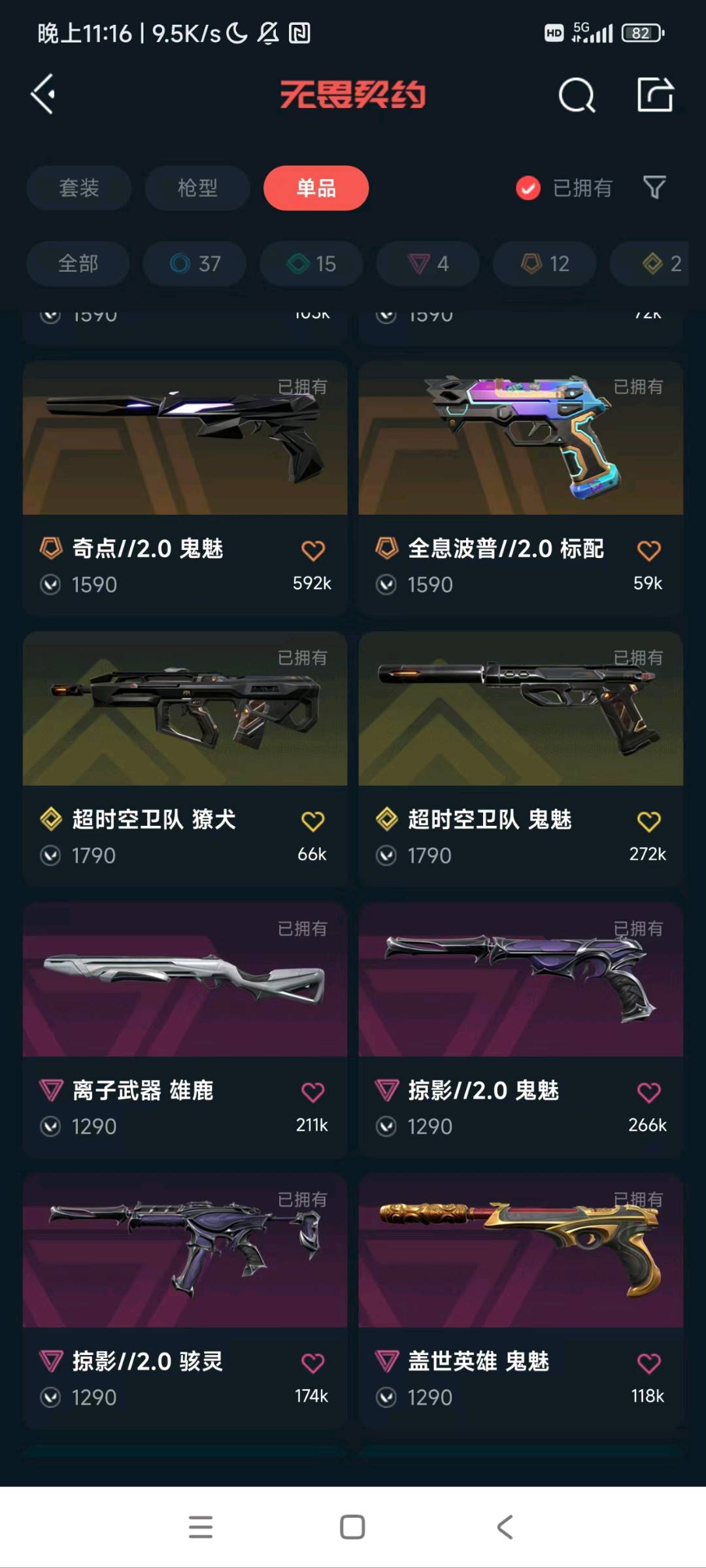Screen dimensions: 706x1568
Task: Switch to the 枪型 tab
Action: (197, 188)
